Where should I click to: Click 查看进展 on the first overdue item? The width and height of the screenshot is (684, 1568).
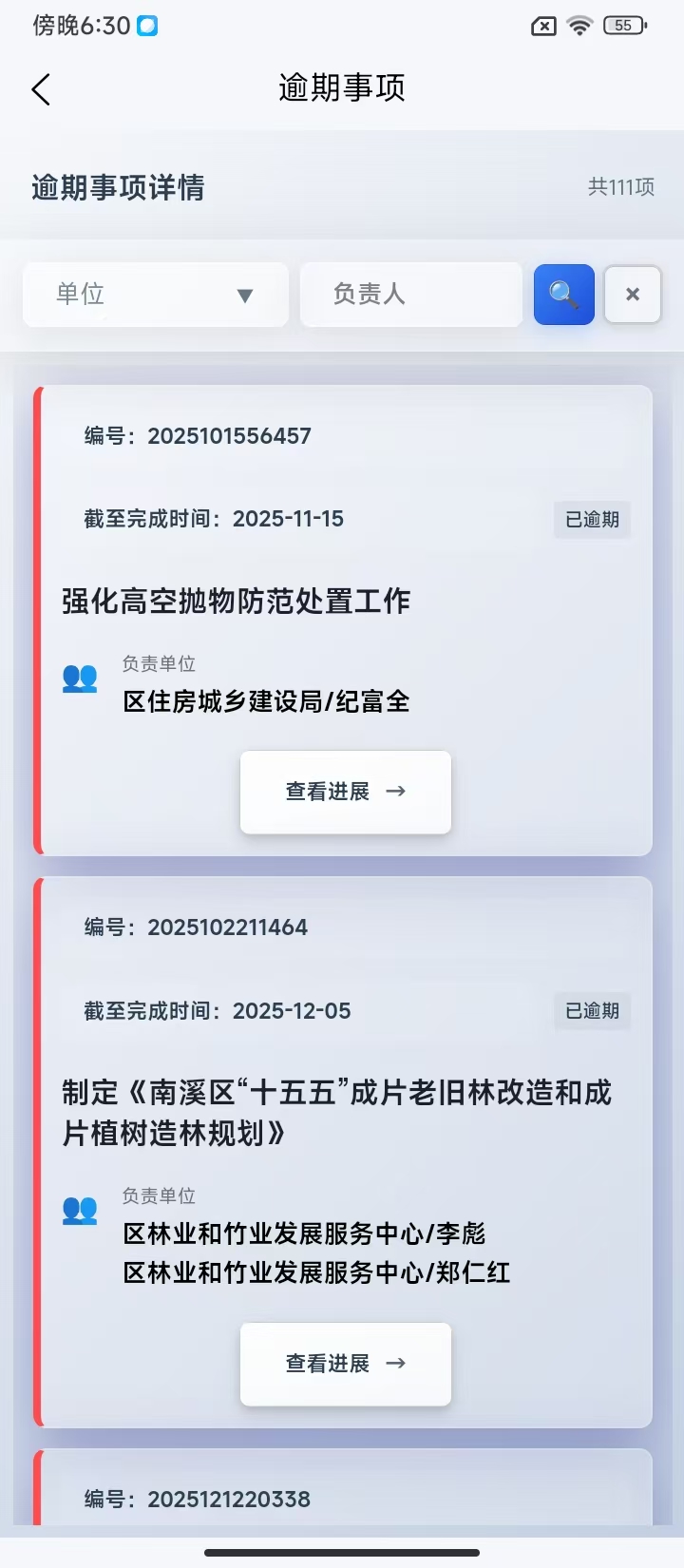point(345,792)
